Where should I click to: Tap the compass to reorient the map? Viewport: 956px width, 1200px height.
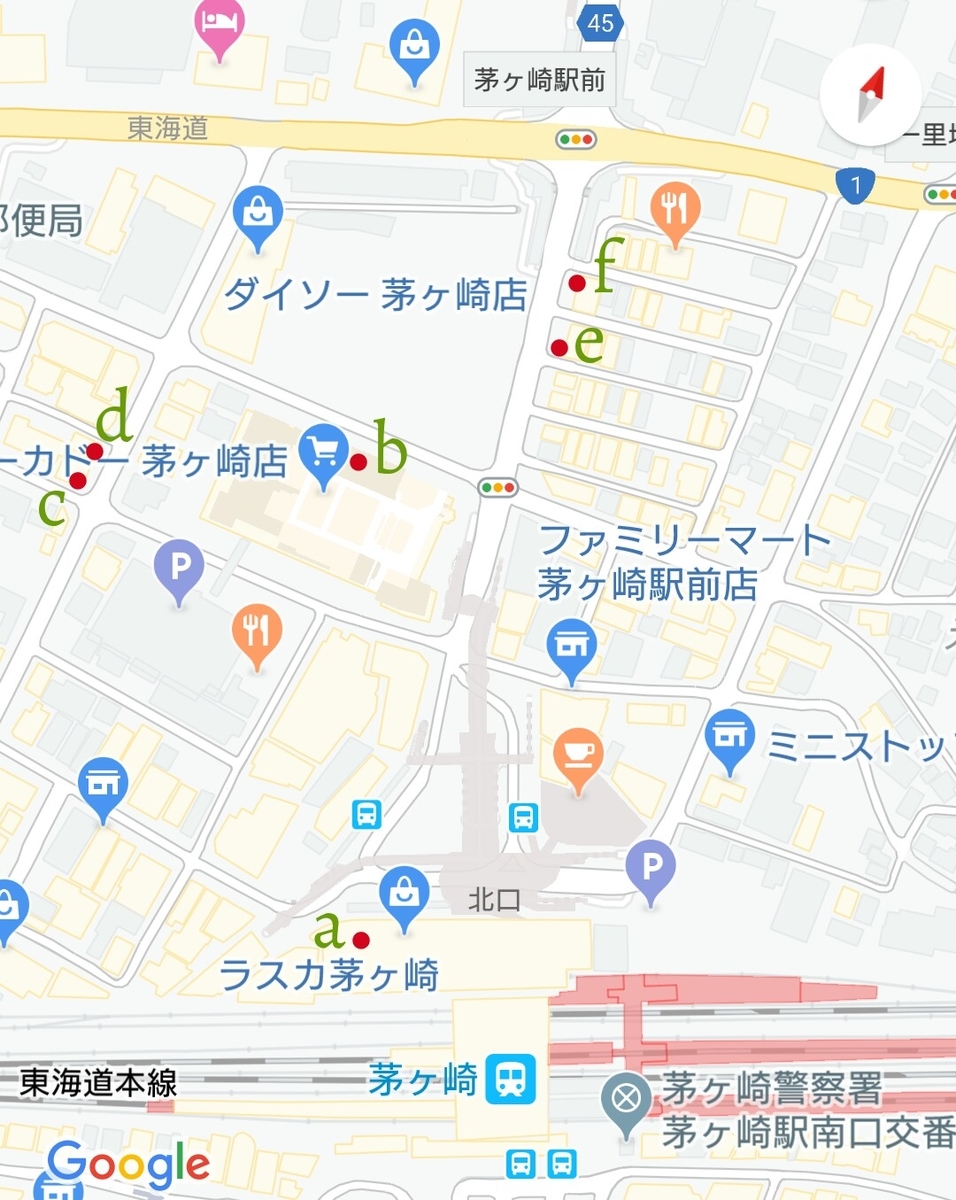click(867, 96)
